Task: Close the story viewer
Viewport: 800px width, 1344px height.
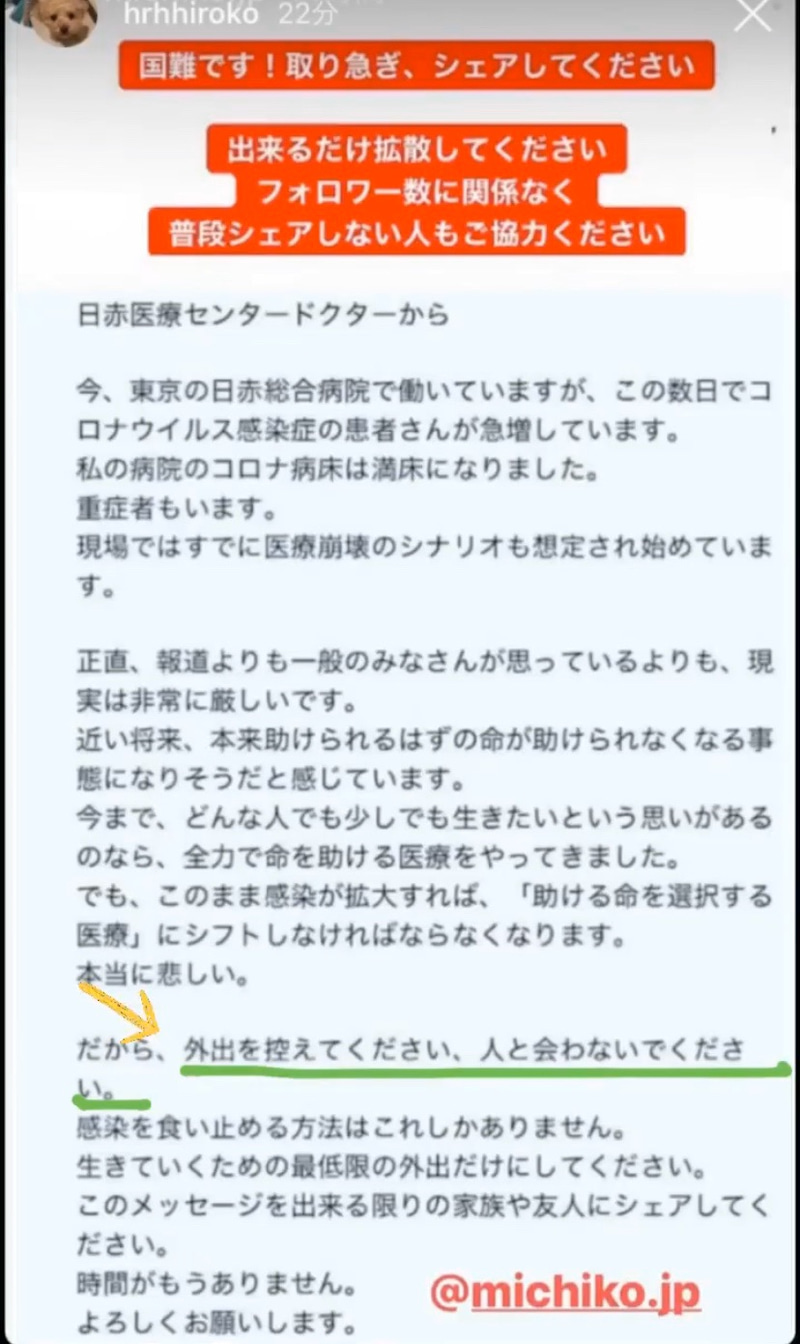Action: click(755, 15)
